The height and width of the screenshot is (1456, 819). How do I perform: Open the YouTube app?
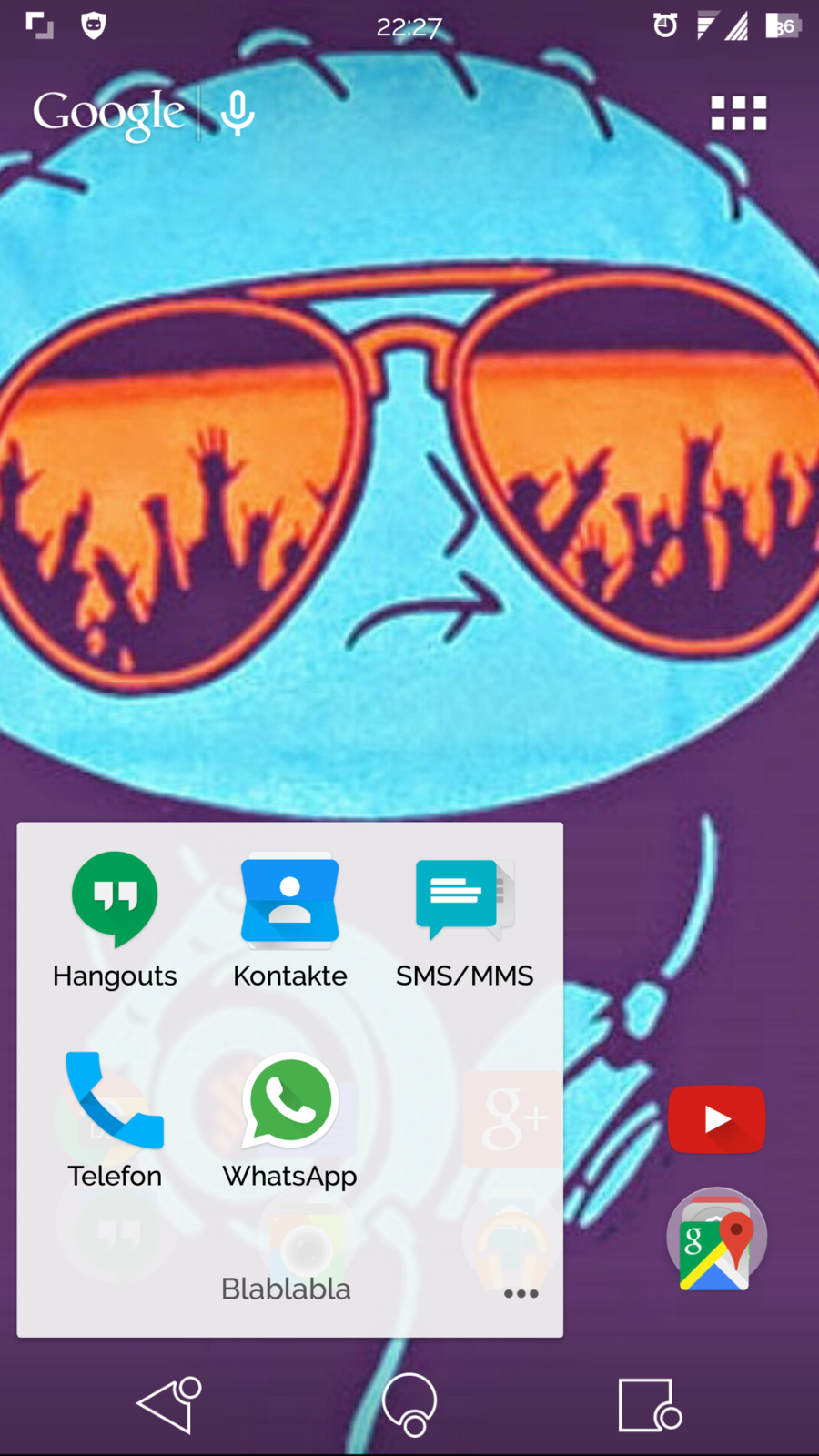coord(716,1119)
